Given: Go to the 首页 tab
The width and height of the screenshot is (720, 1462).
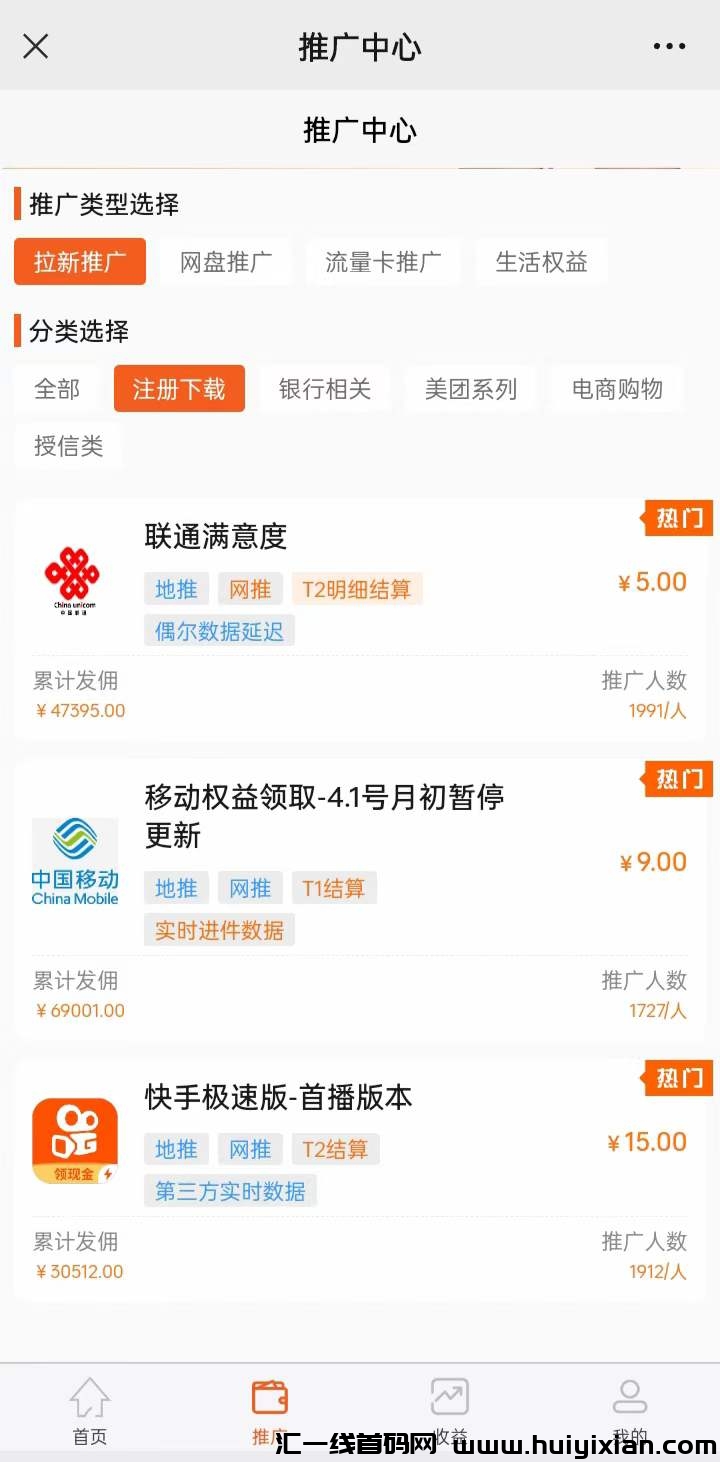Looking at the screenshot, I should coord(90,1408).
